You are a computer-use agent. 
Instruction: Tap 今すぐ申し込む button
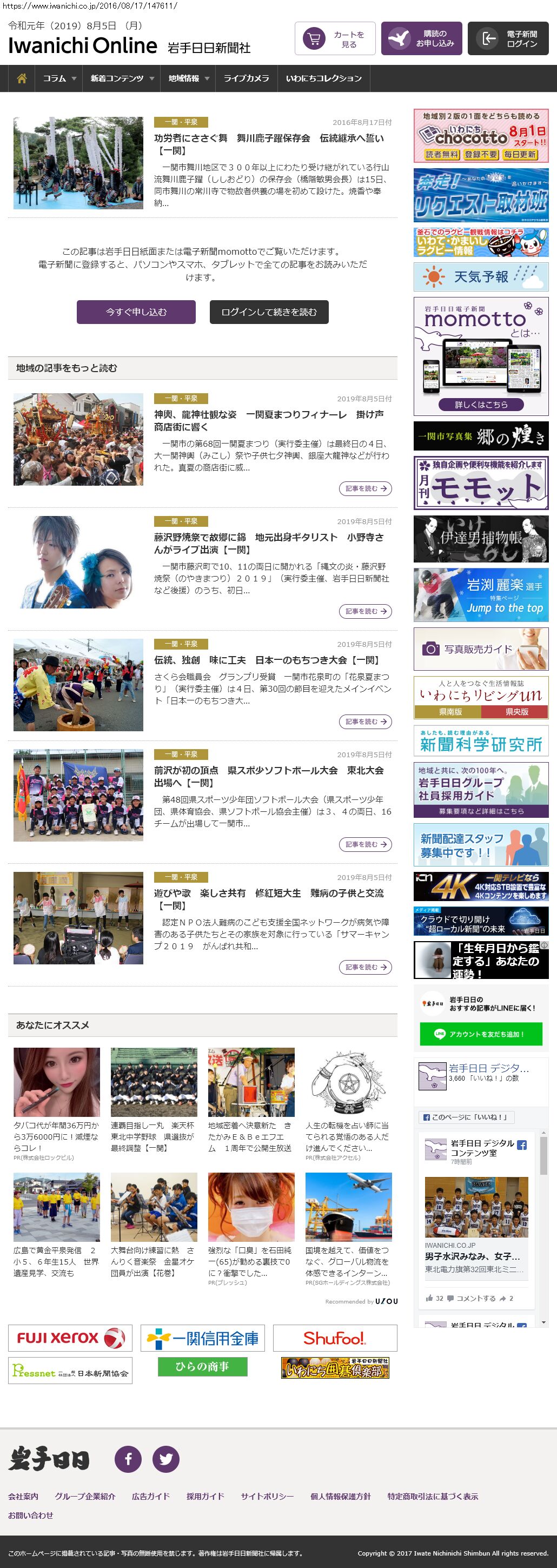point(136,312)
